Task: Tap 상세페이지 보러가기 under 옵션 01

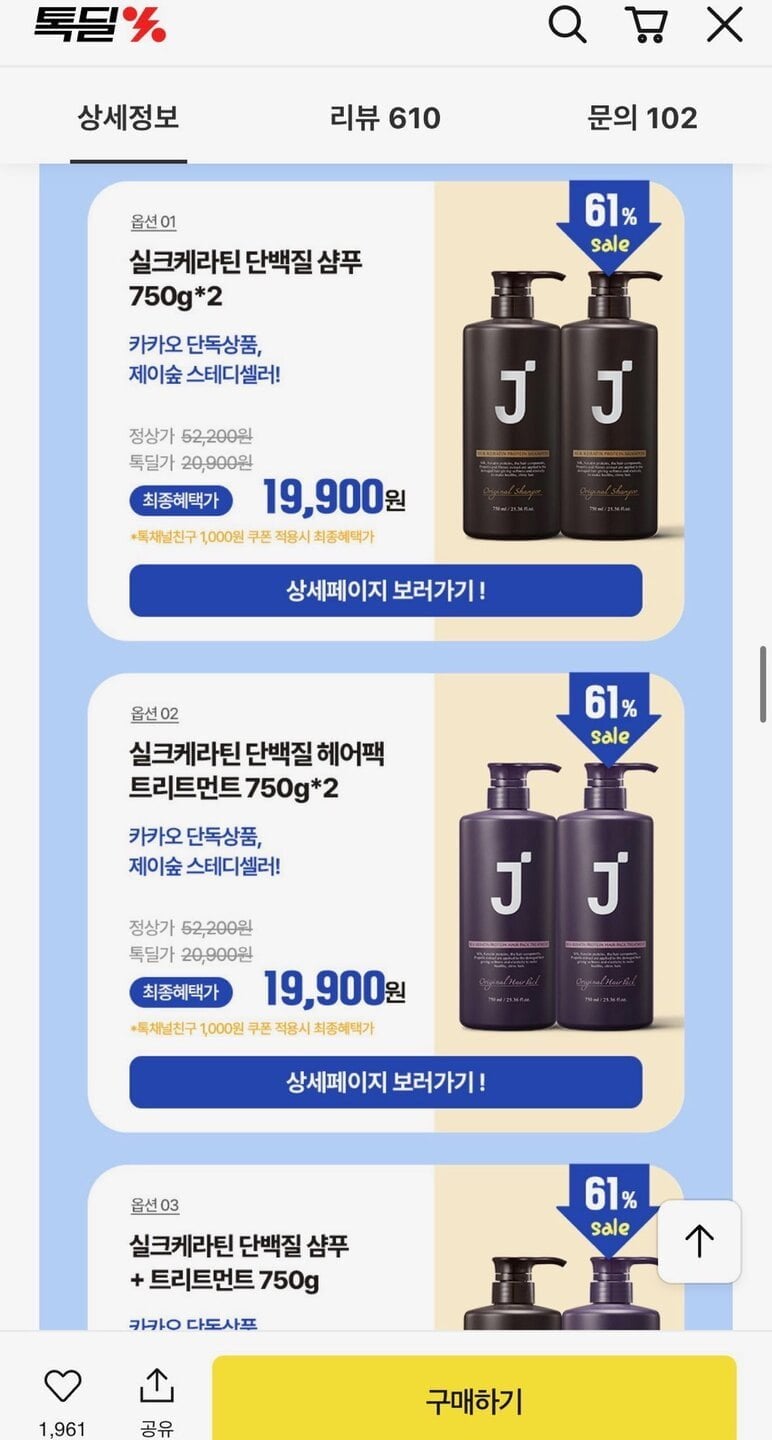Action: click(386, 590)
